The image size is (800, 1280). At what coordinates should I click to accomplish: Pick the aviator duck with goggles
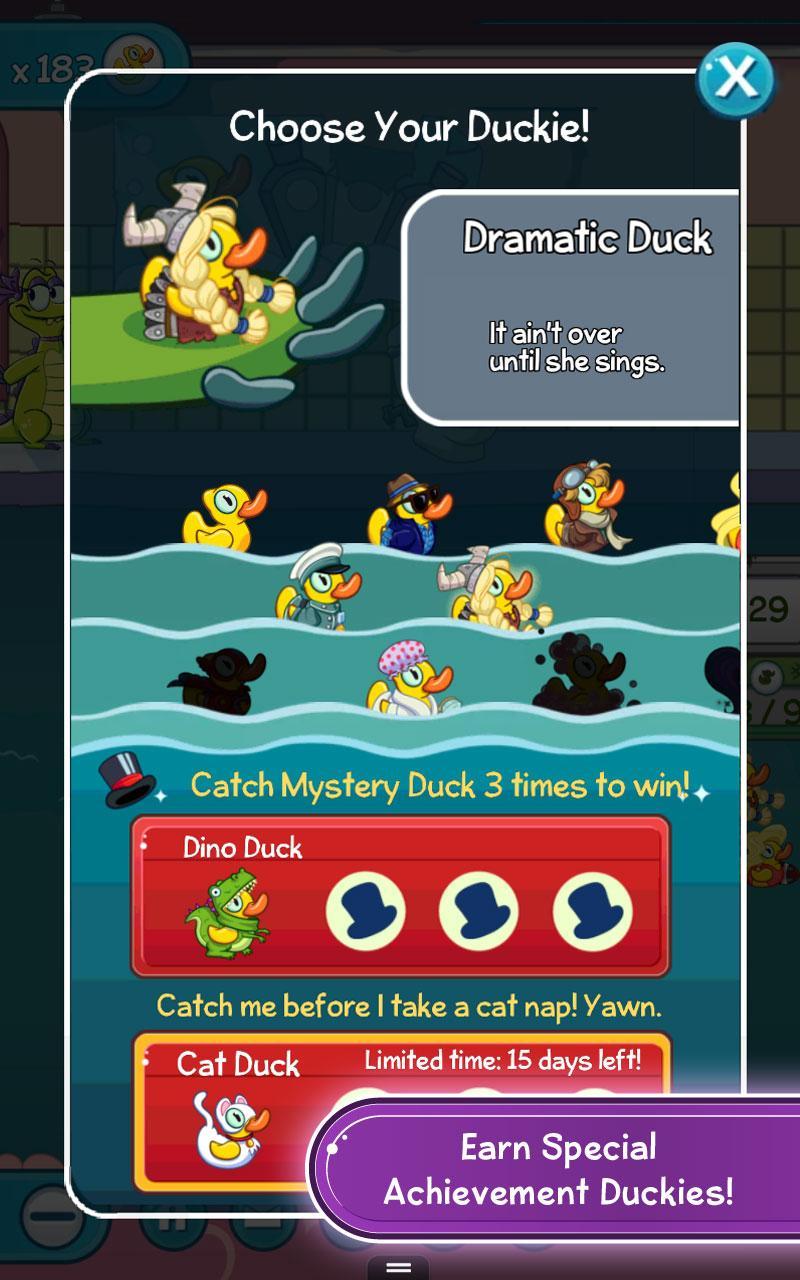click(586, 508)
